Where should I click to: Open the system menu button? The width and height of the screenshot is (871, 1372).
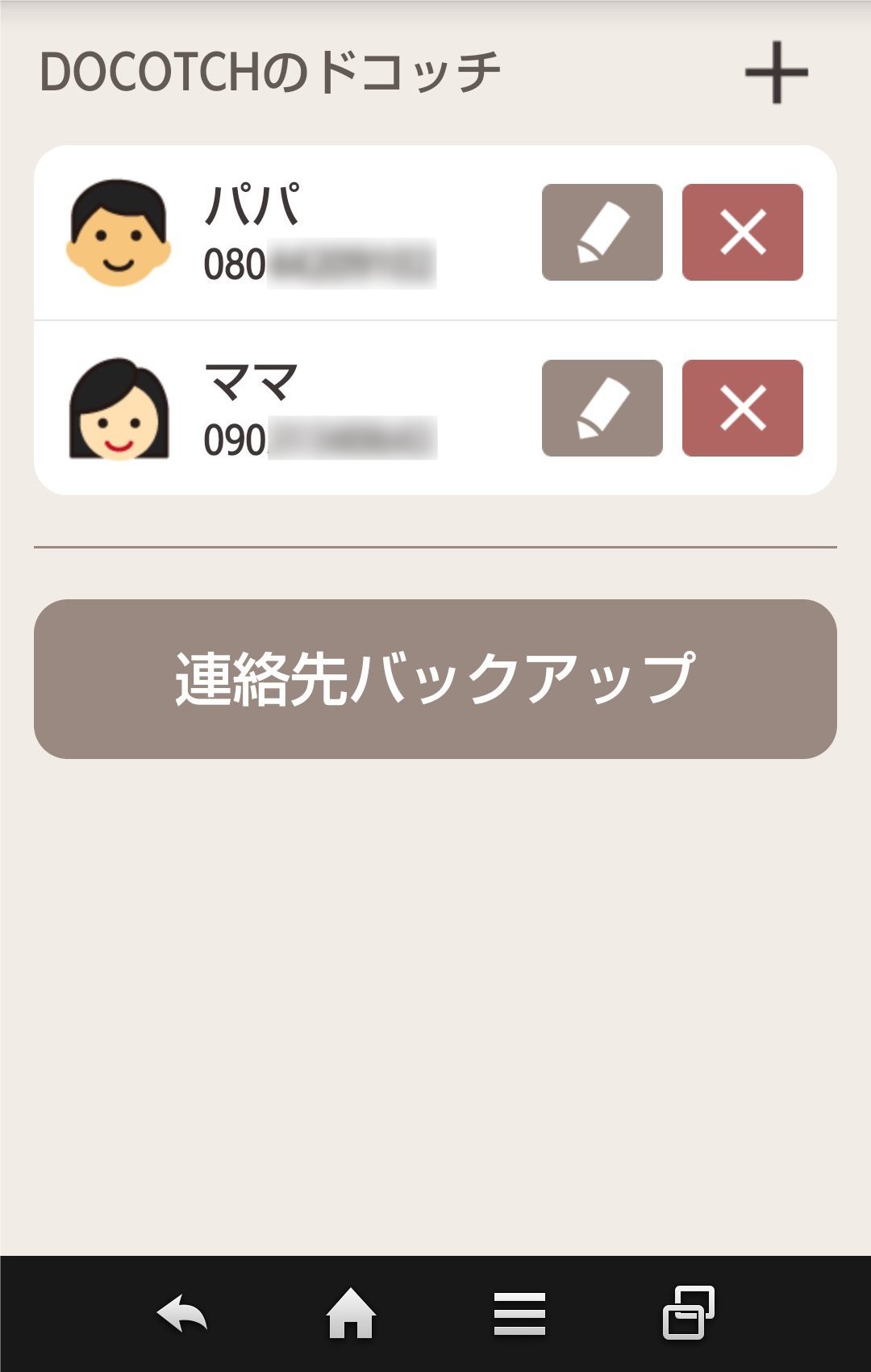[519, 1314]
